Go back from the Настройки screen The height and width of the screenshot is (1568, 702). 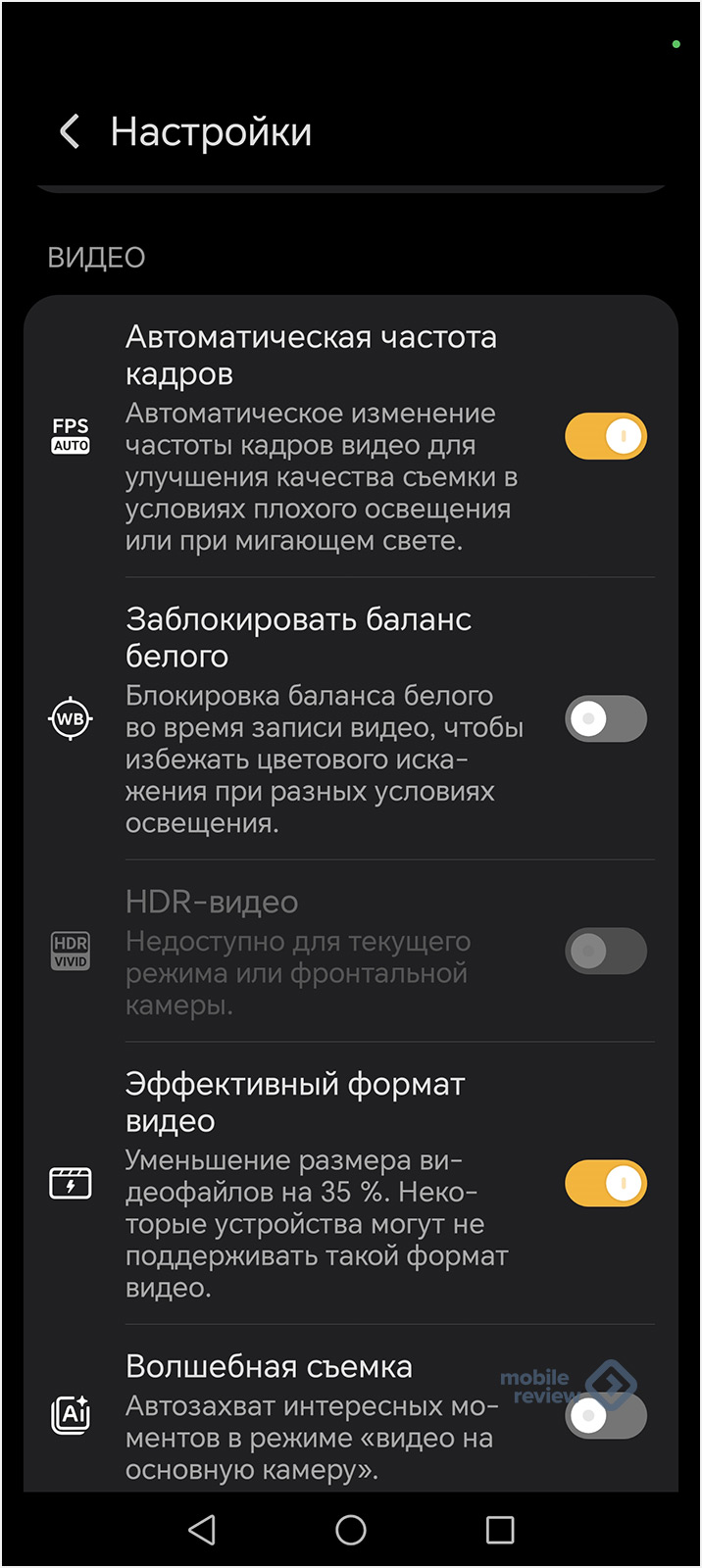(70, 131)
